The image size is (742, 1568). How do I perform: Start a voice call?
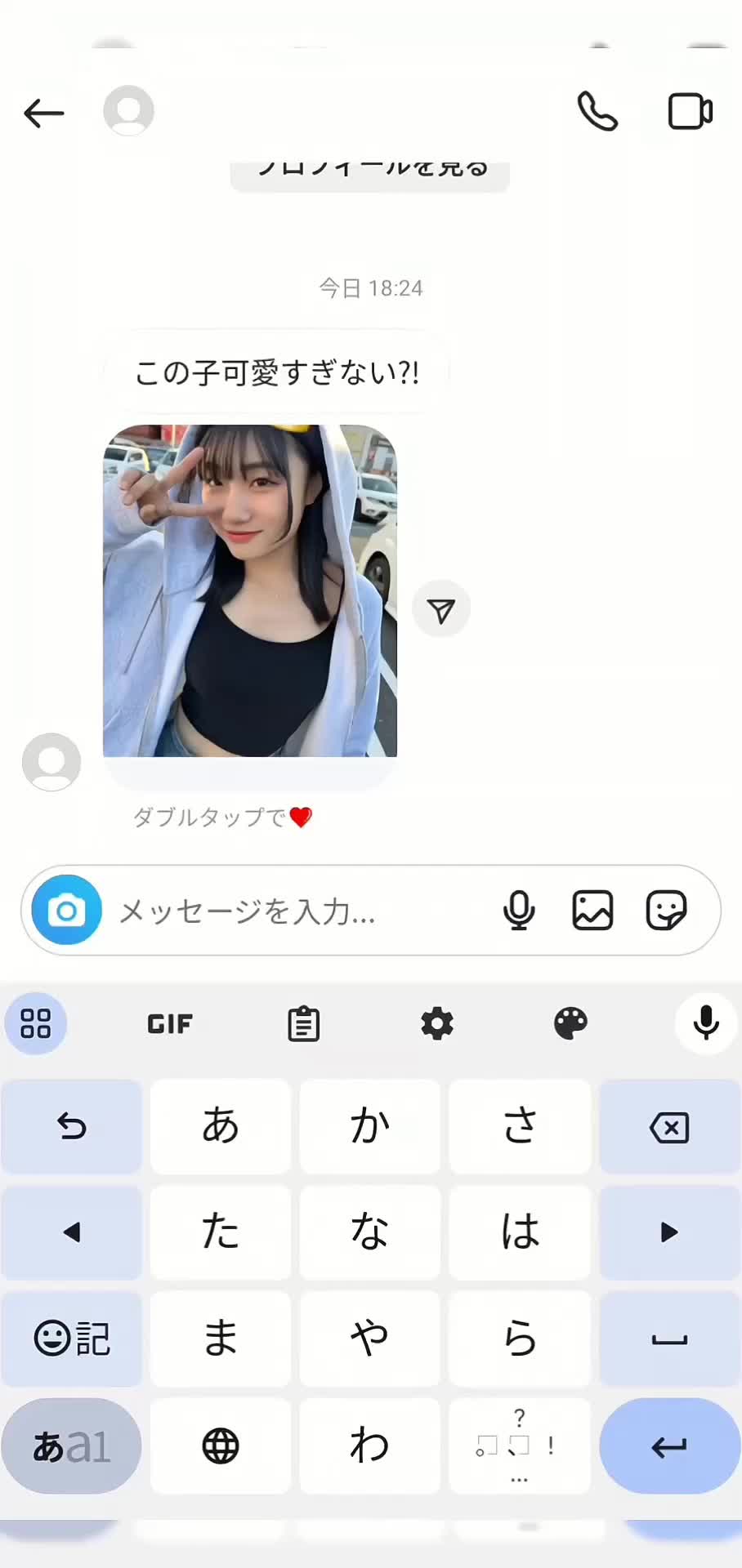597,111
